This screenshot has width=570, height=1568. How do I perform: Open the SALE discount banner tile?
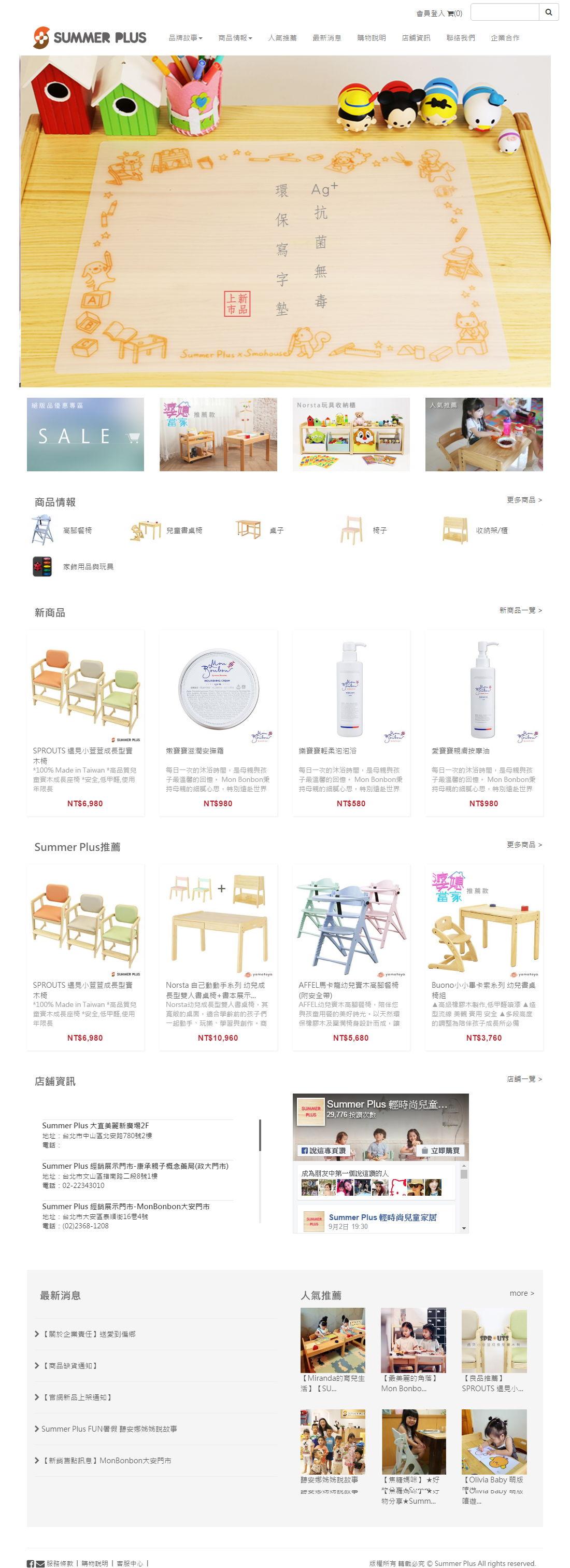tap(85, 434)
